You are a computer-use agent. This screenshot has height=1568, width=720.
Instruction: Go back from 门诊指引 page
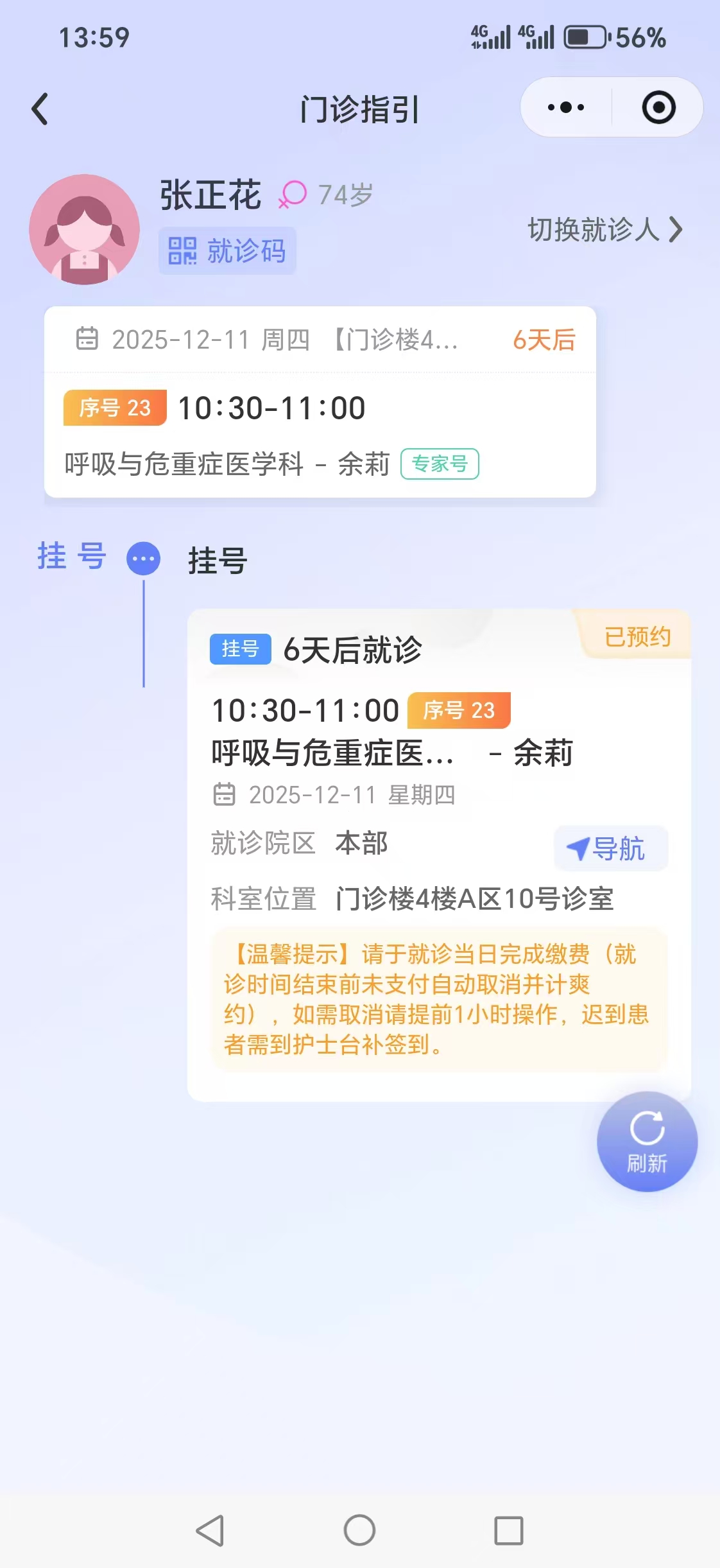pyautogui.click(x=40, y=109)
